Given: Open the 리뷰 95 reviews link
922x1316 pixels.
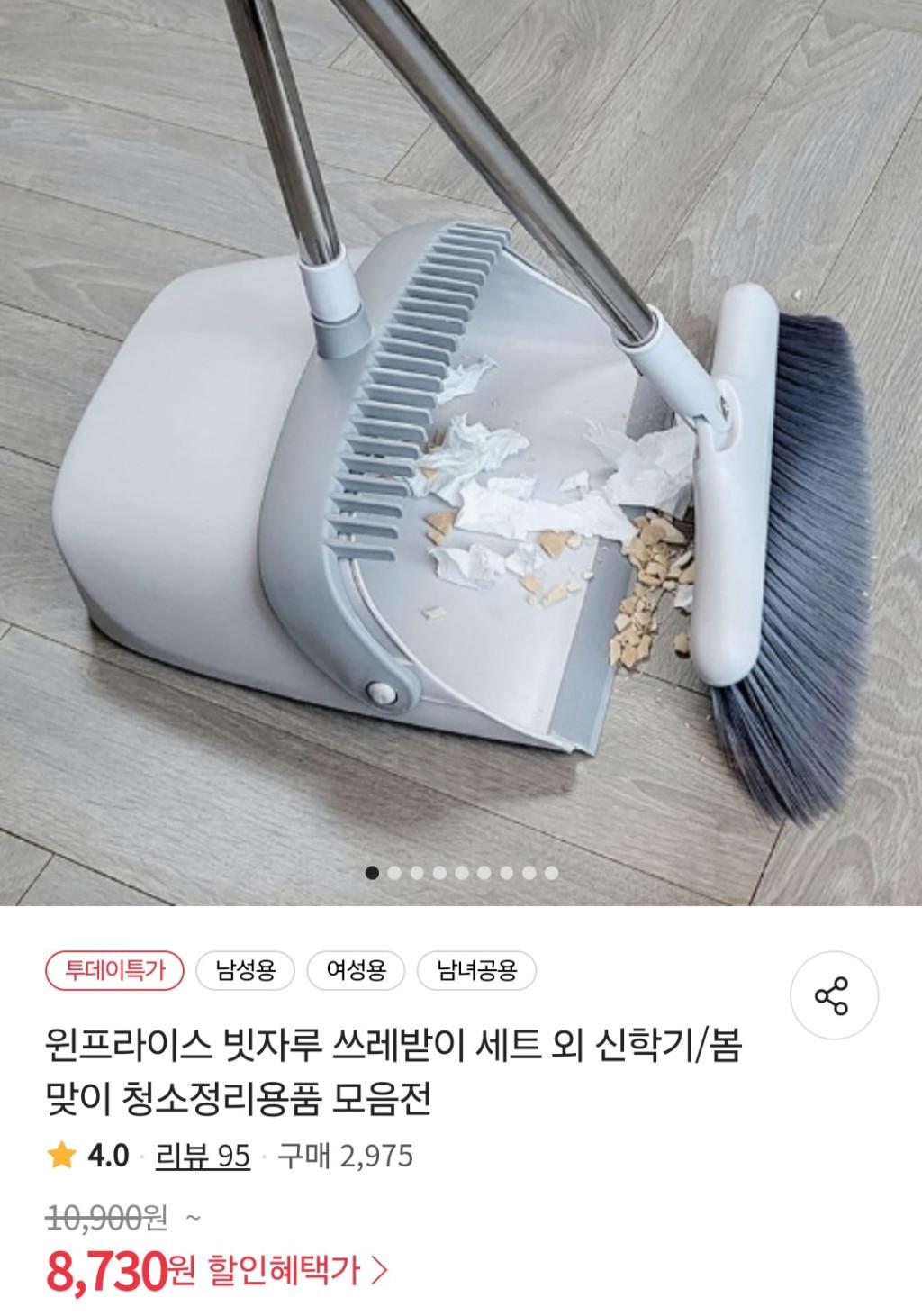Looking at the screenshot, I should [203, 1155].
